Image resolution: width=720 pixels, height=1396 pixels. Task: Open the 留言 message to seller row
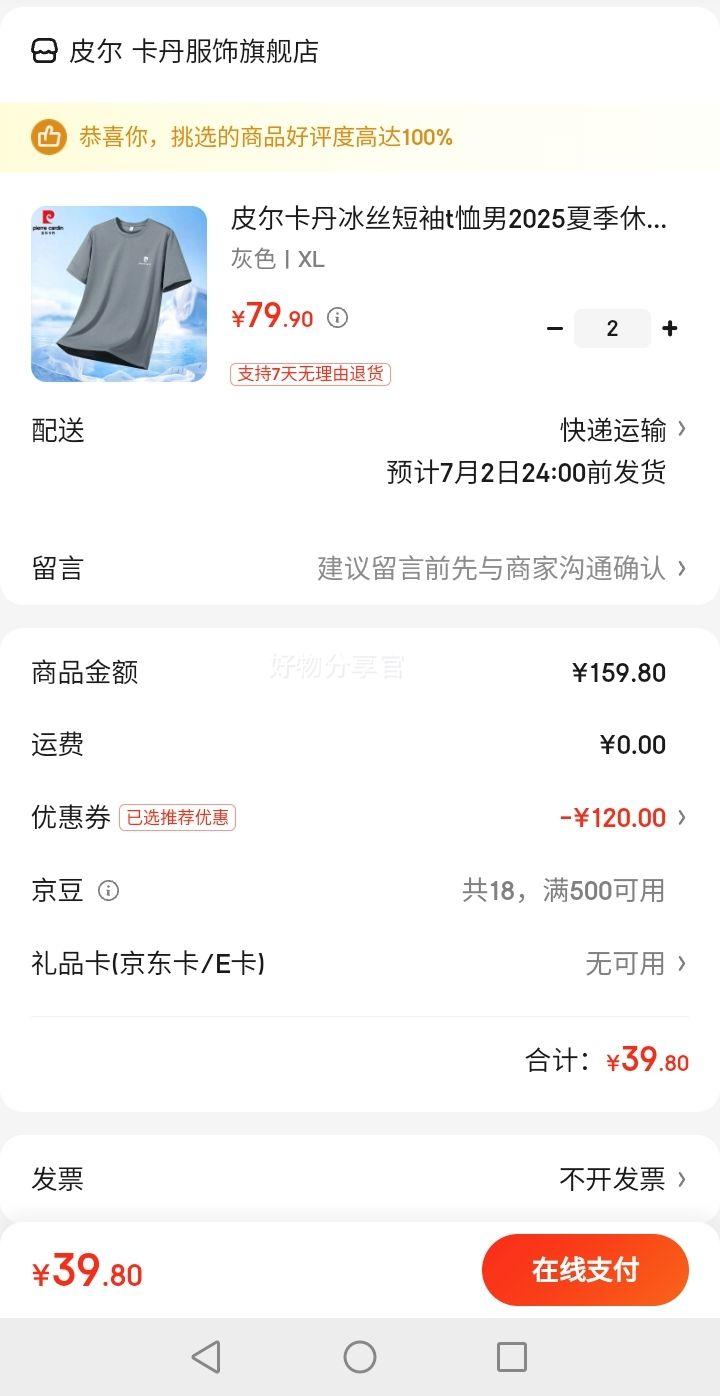360,568
